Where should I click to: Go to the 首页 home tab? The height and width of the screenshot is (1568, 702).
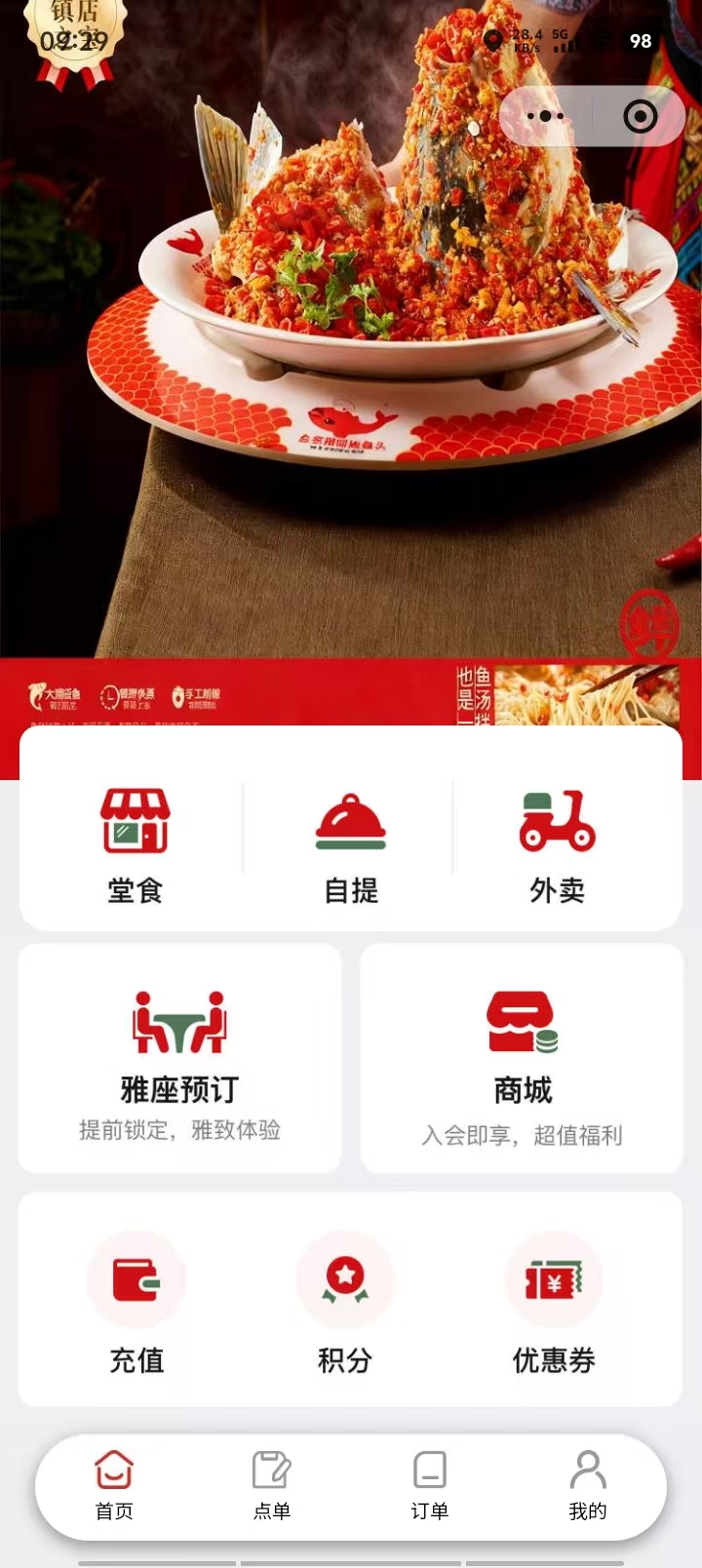click(x=114, y=1486)
